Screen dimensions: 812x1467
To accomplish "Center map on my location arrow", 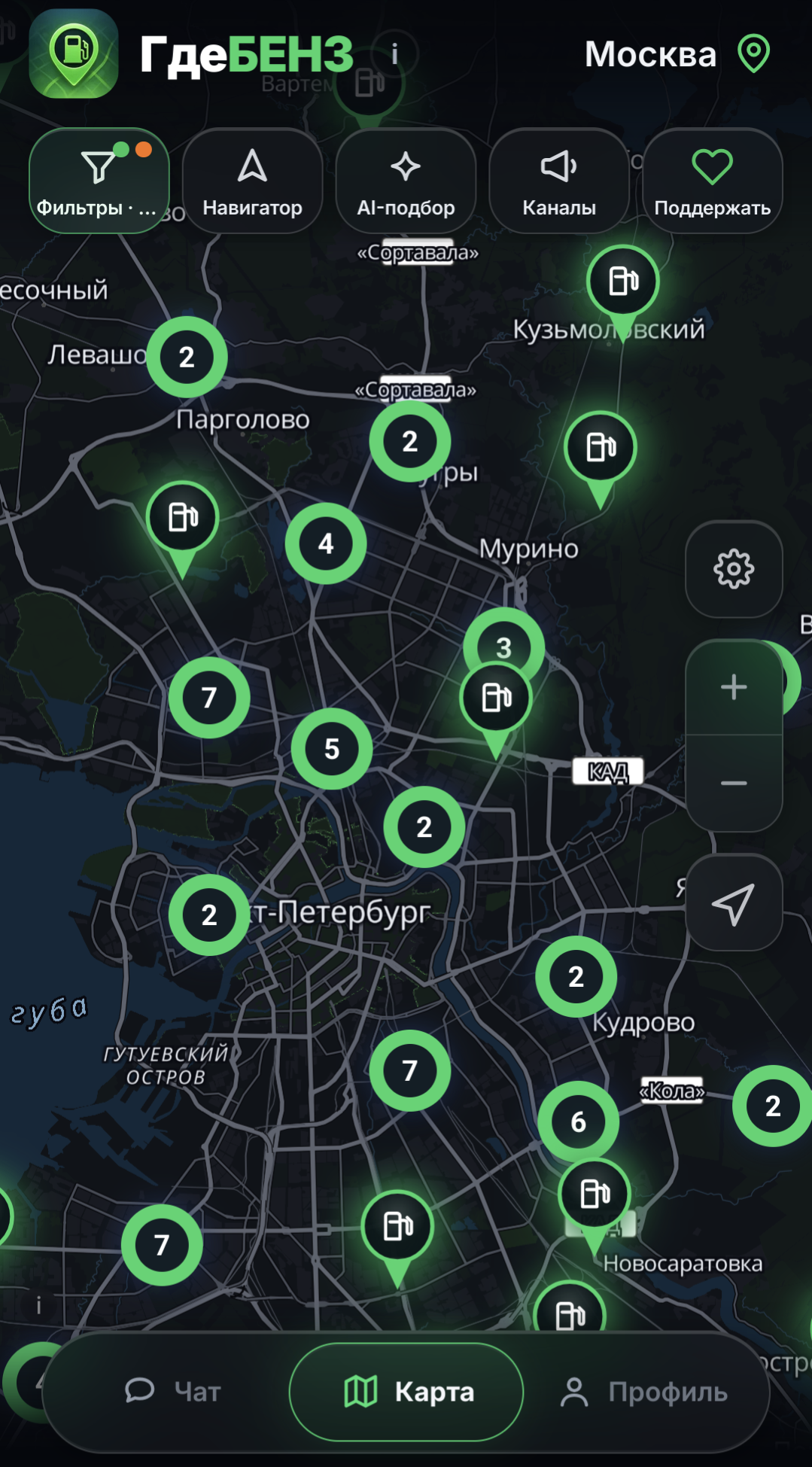I will [734, 902].
